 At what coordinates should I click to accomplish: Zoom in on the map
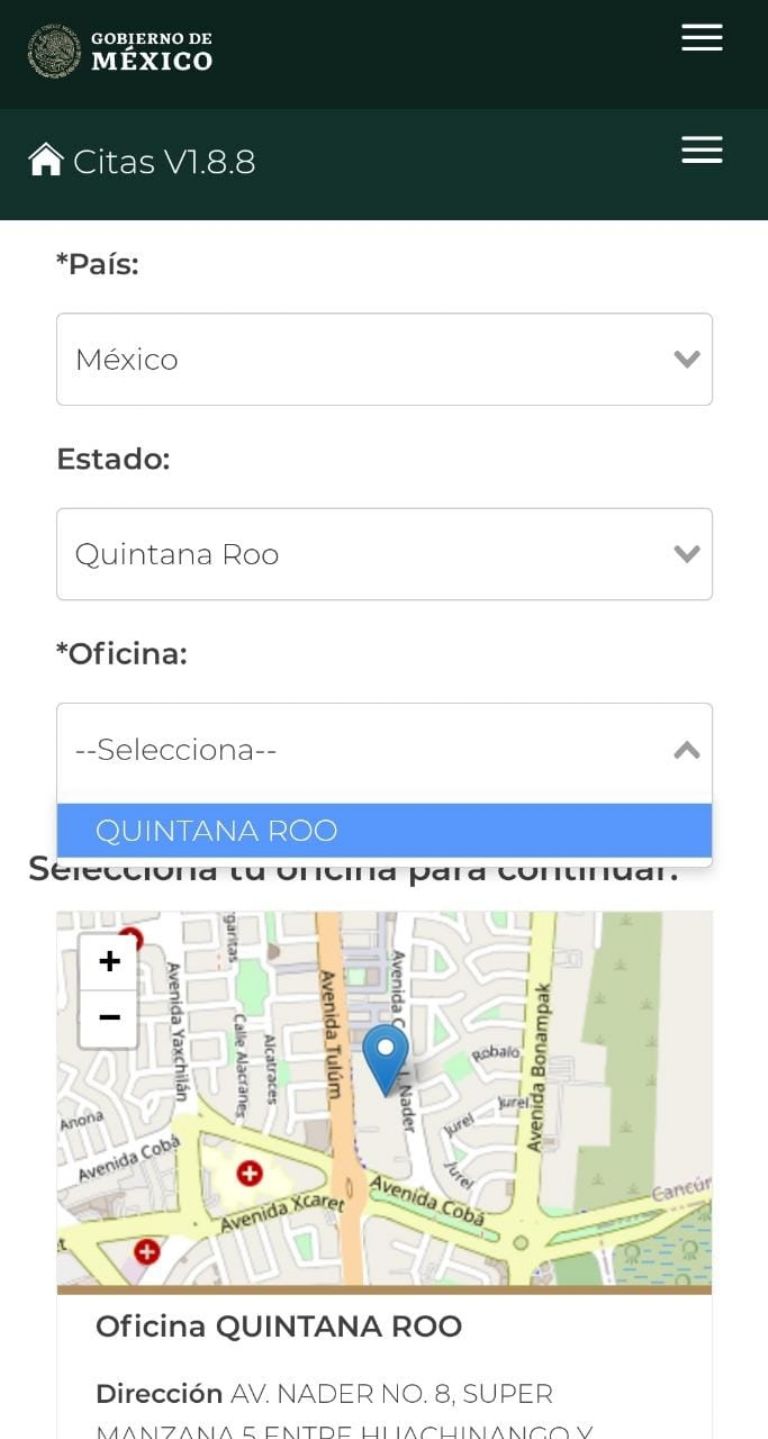click(x=109, y=962)
